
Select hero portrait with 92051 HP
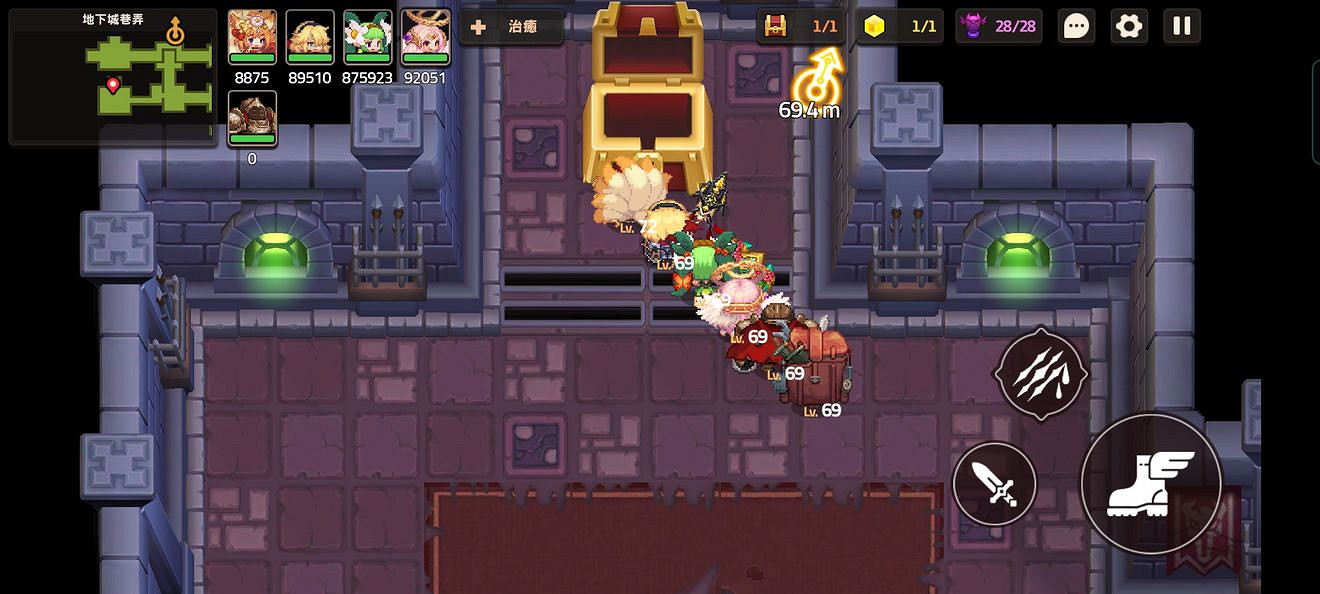tap(426, 37)
